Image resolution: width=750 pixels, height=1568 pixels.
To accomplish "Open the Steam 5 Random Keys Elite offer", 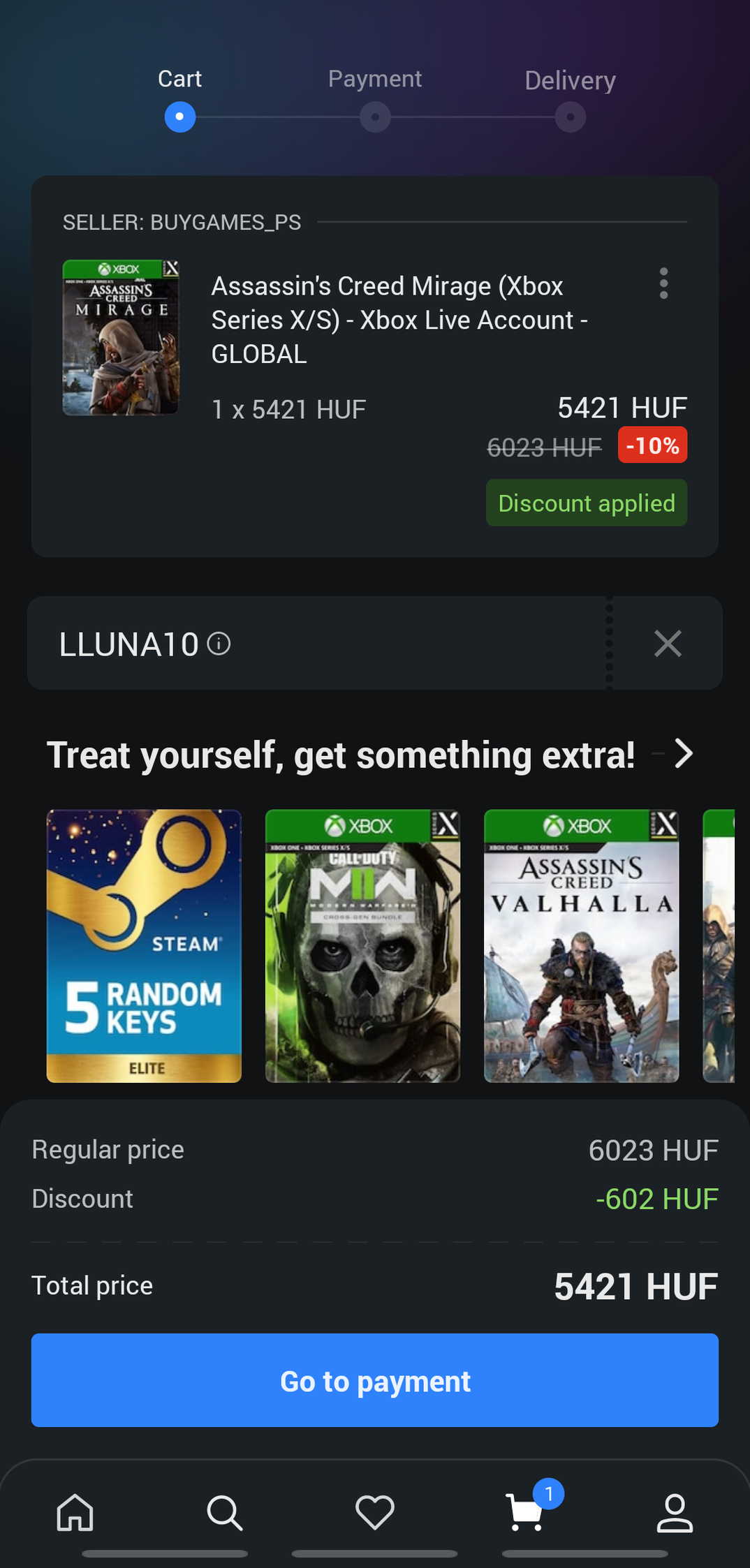I will click(x=144, y=946).
